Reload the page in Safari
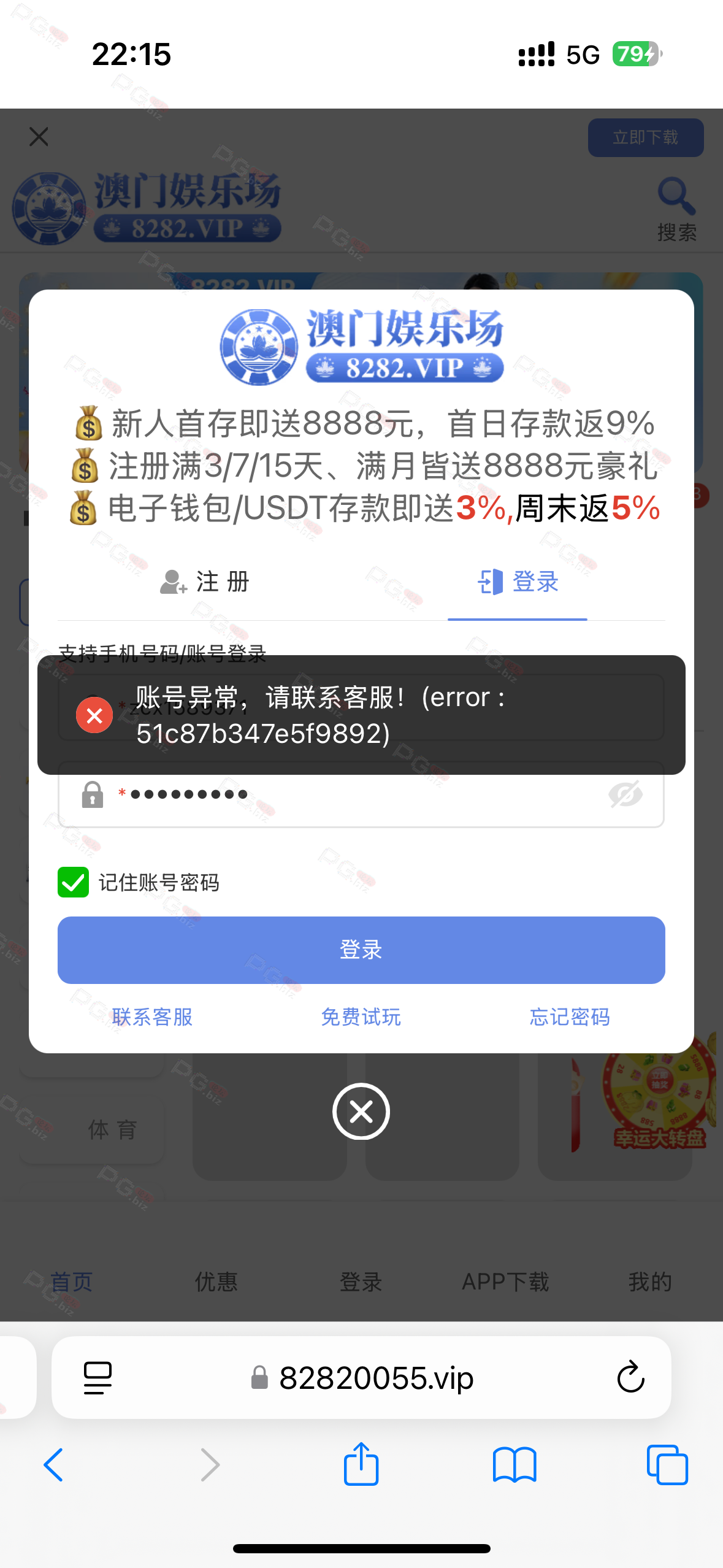Screen dimensions: 723x1568 [x=630, y=1378]
